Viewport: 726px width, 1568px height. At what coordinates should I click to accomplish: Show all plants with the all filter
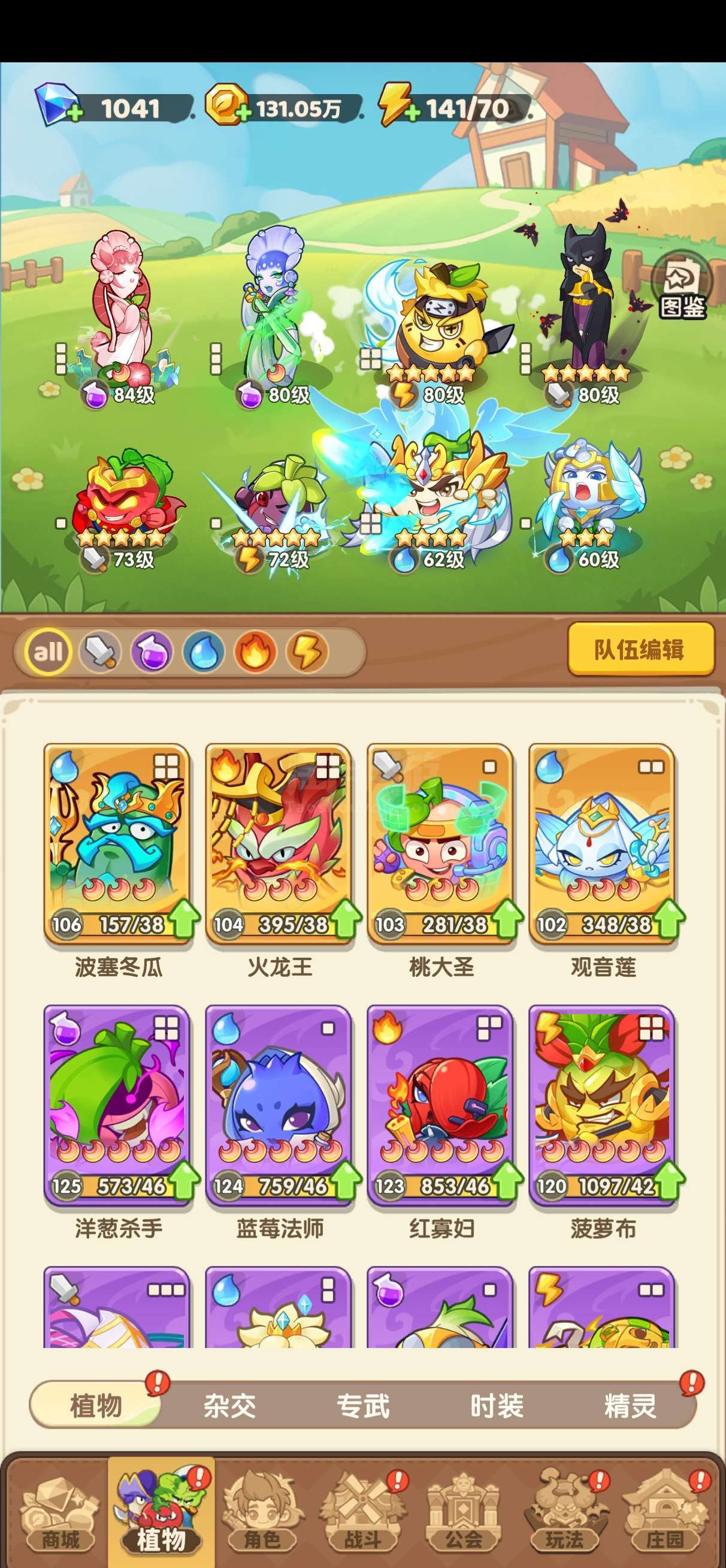pyautogui.click(x=48, y=652)
